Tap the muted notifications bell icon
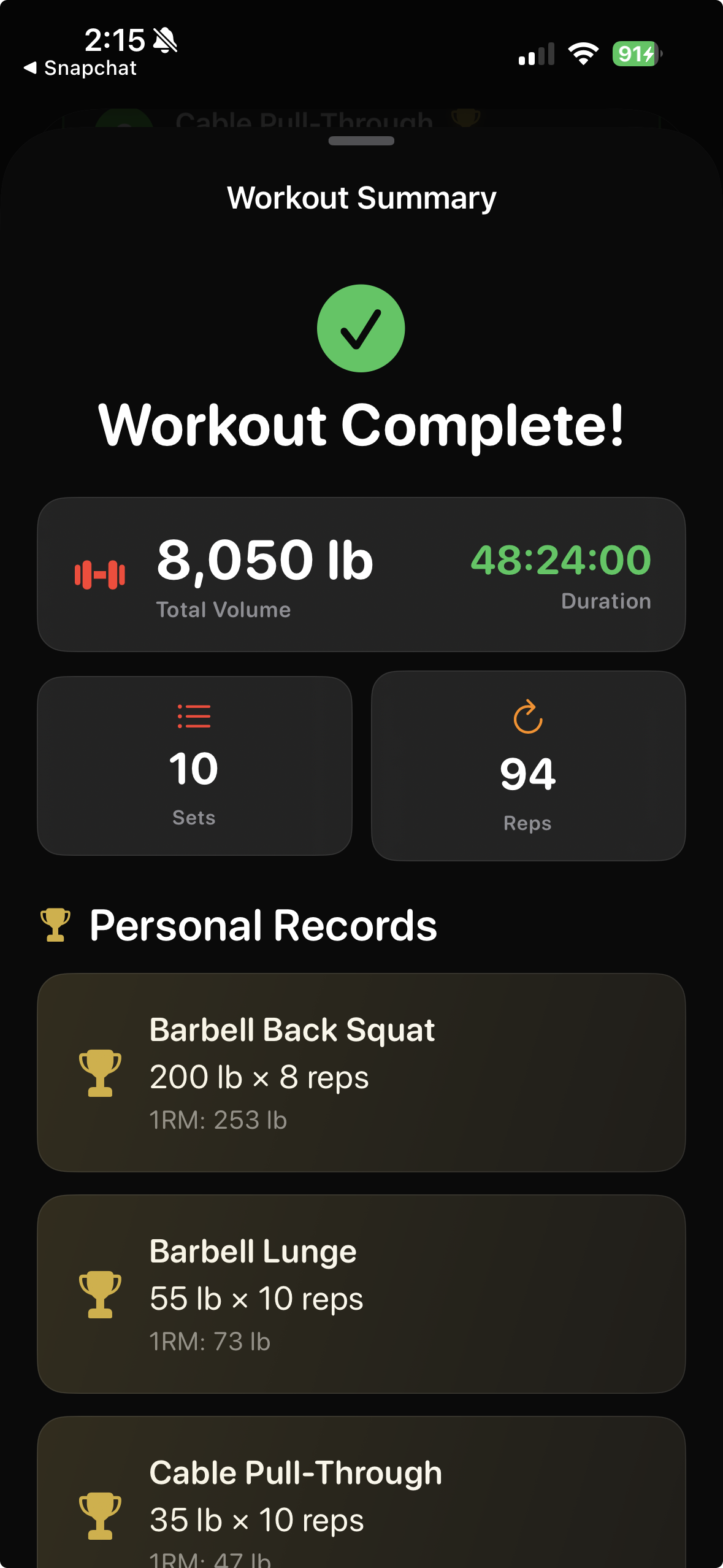723x1568 pixels. (164, 39)
